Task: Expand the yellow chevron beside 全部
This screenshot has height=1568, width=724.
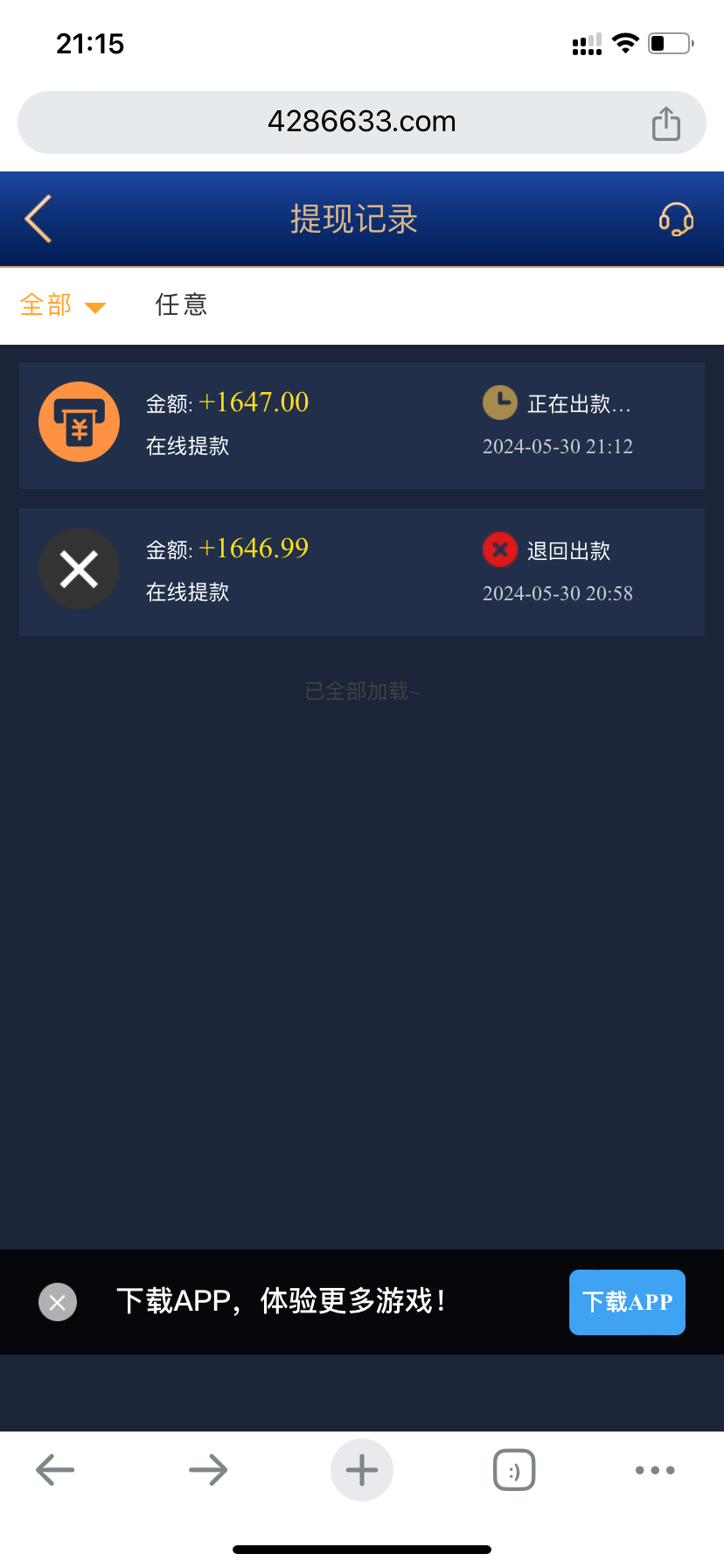Action: click(94, 307)
